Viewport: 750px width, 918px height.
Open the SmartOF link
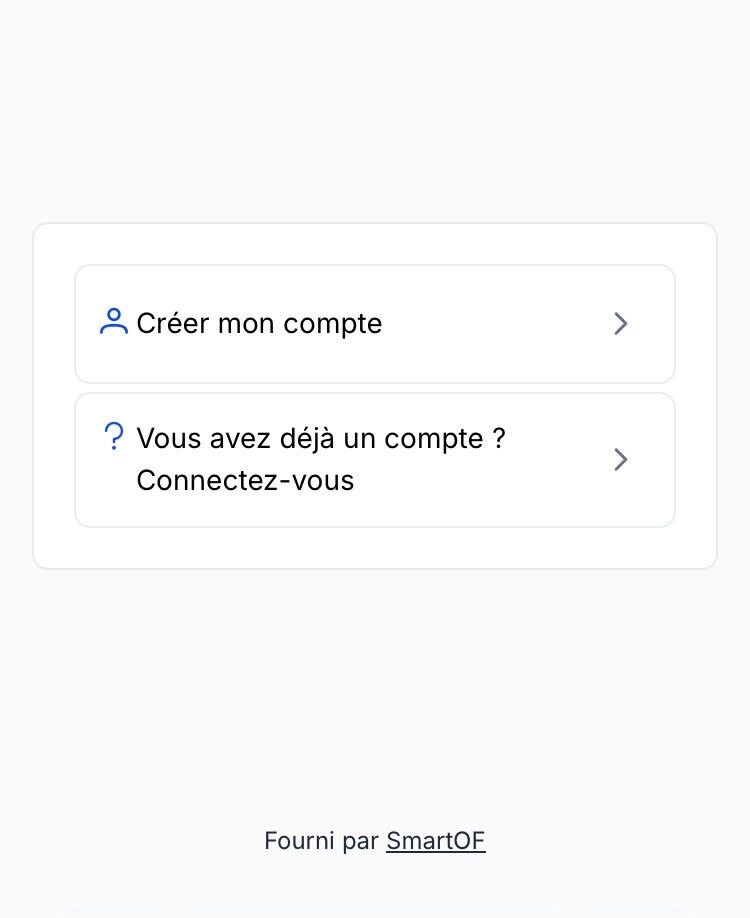tap(435, 841)
